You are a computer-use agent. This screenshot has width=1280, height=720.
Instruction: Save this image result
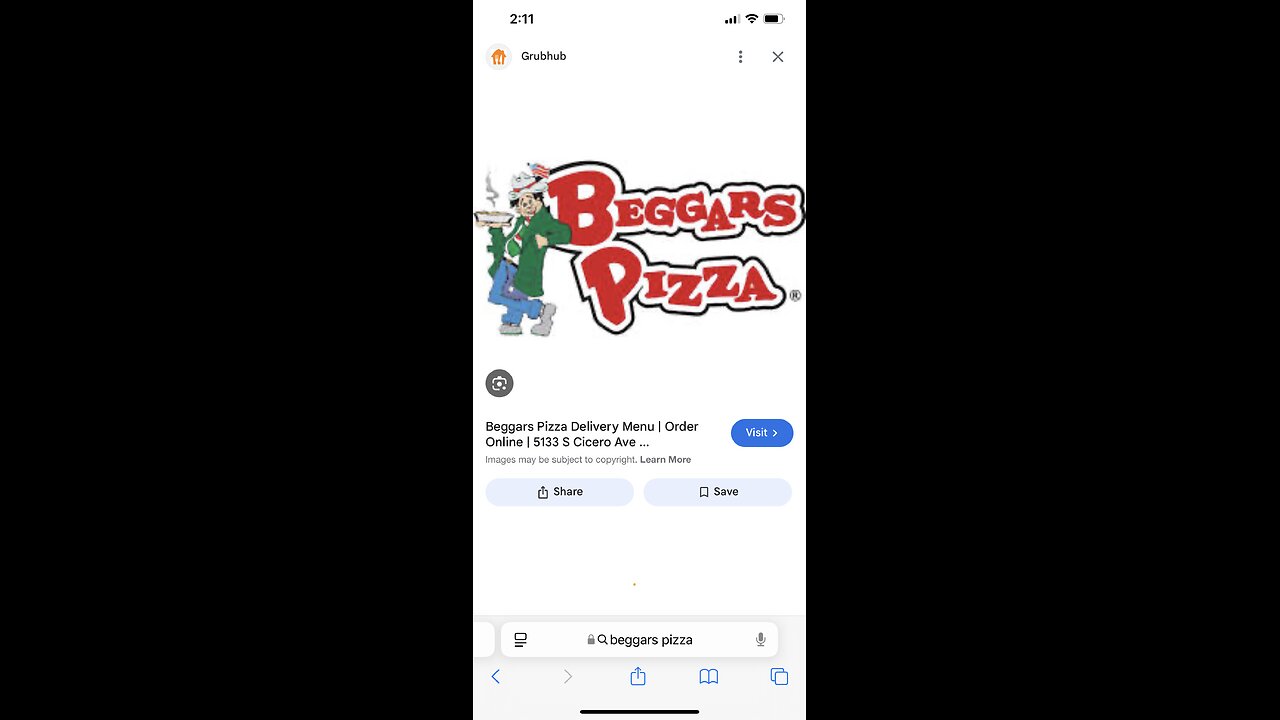[717, 492]
